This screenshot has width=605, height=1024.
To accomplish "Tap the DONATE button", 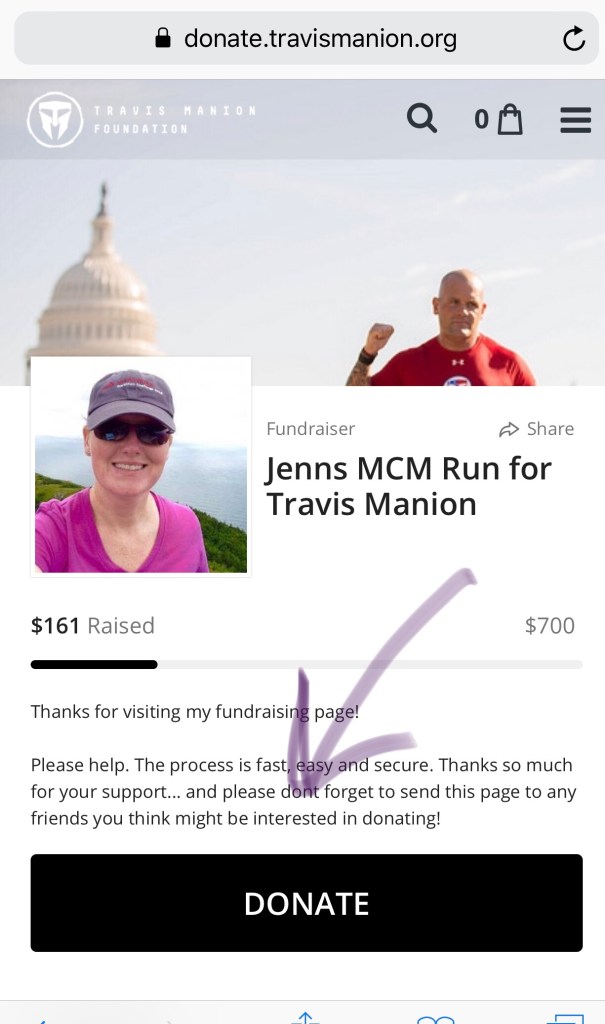I will click(x=306, y=902).
